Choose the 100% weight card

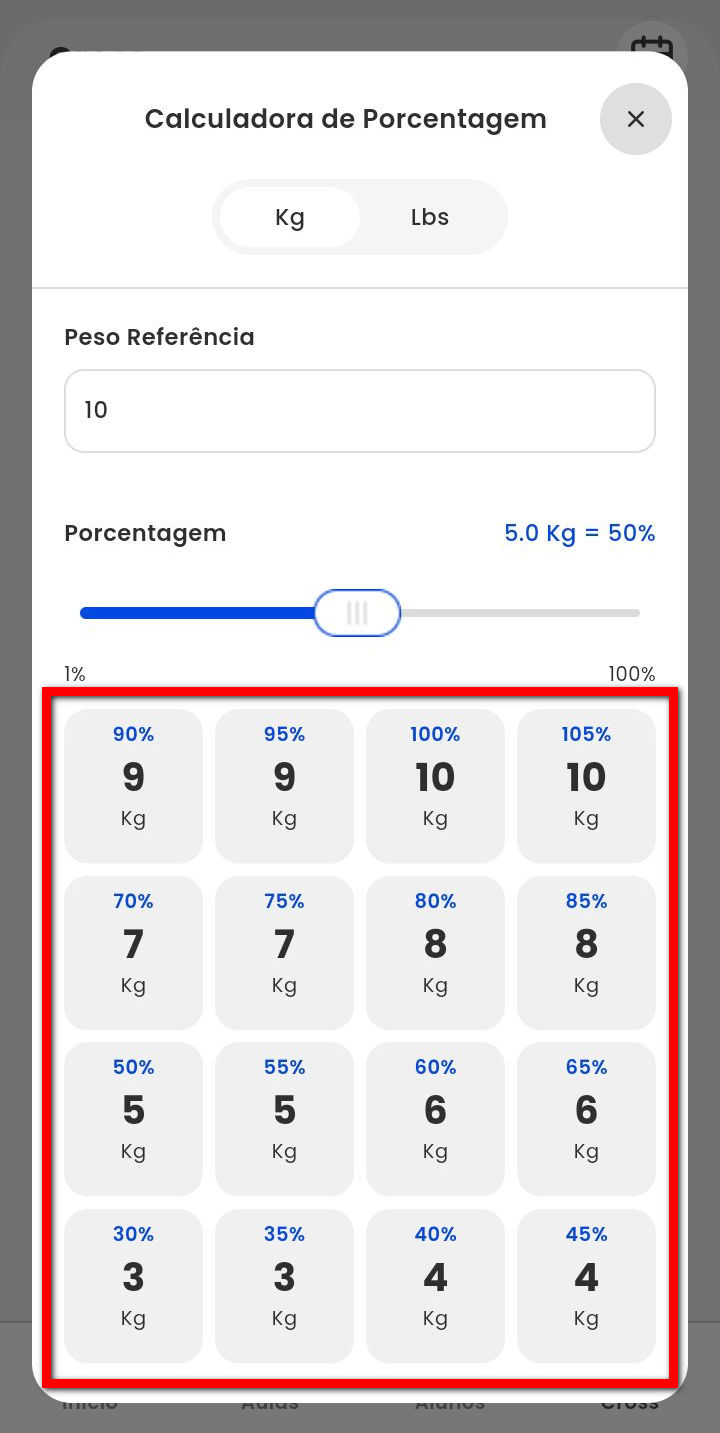[435, 786]
